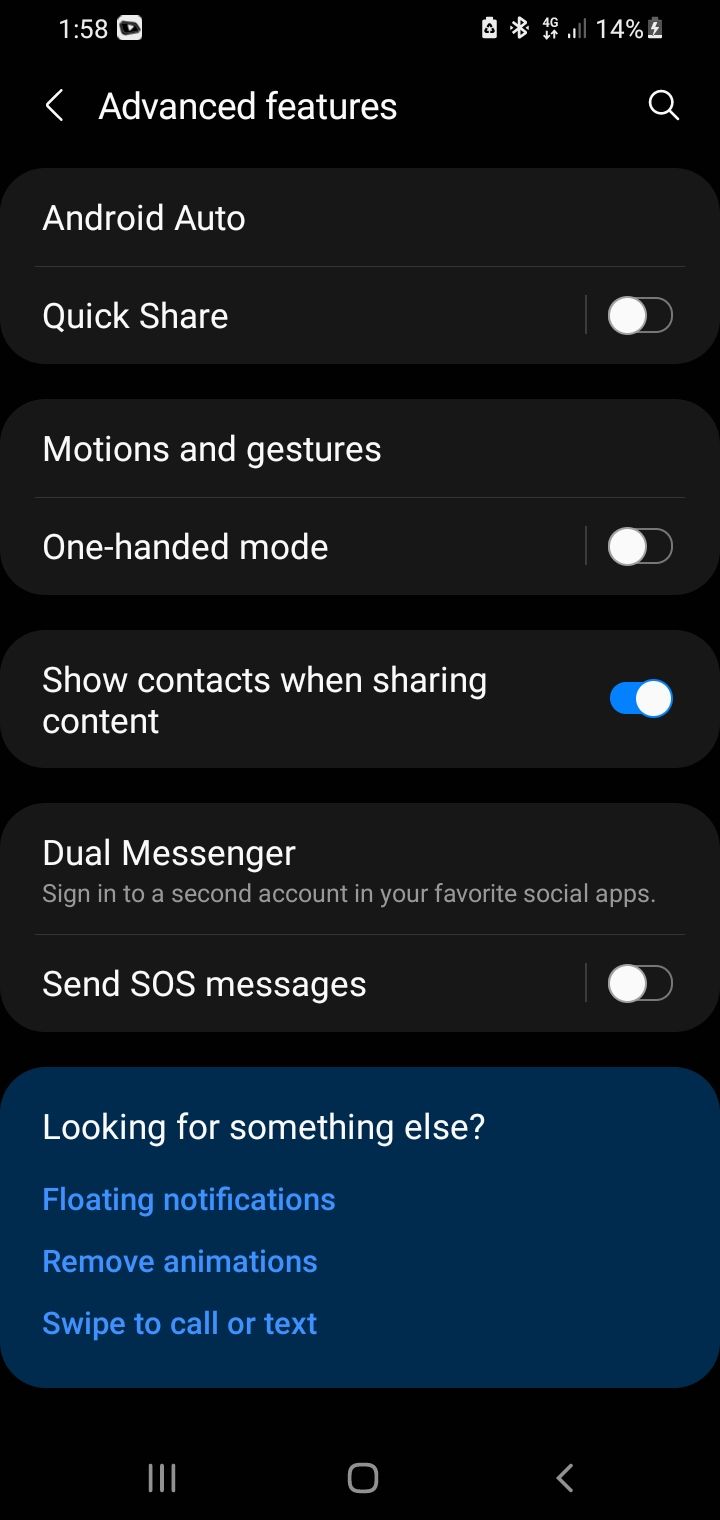Open Swipe to call or text

(x=179, y=1323)
